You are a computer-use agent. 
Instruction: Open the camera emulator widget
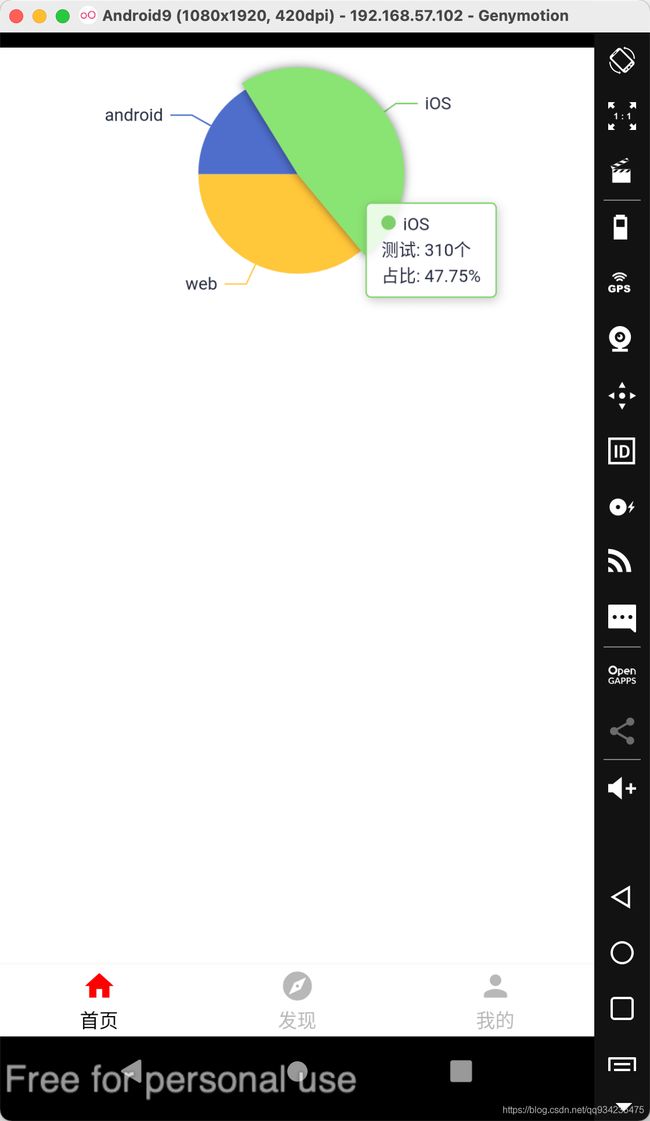click(620, 339)
